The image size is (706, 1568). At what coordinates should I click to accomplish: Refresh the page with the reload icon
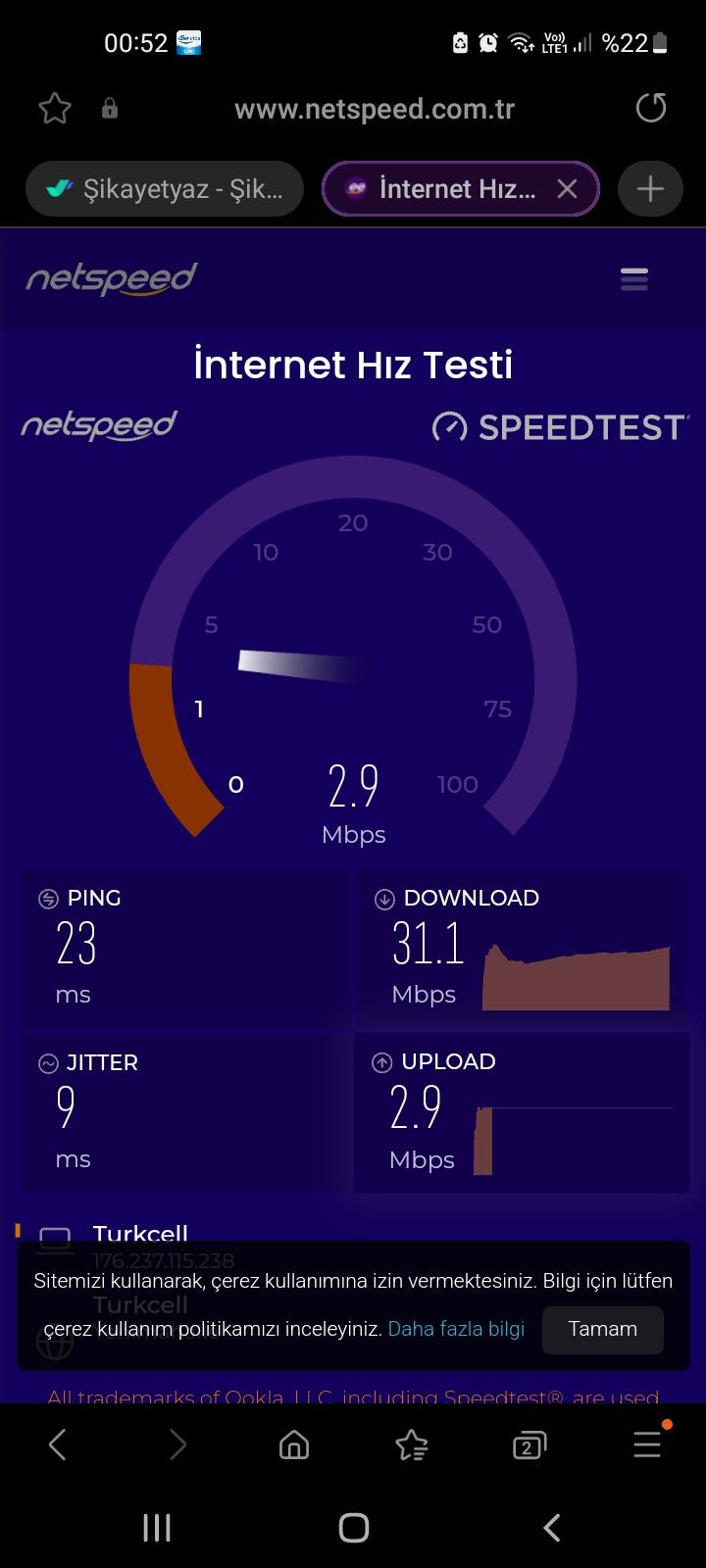pos(650,108)
